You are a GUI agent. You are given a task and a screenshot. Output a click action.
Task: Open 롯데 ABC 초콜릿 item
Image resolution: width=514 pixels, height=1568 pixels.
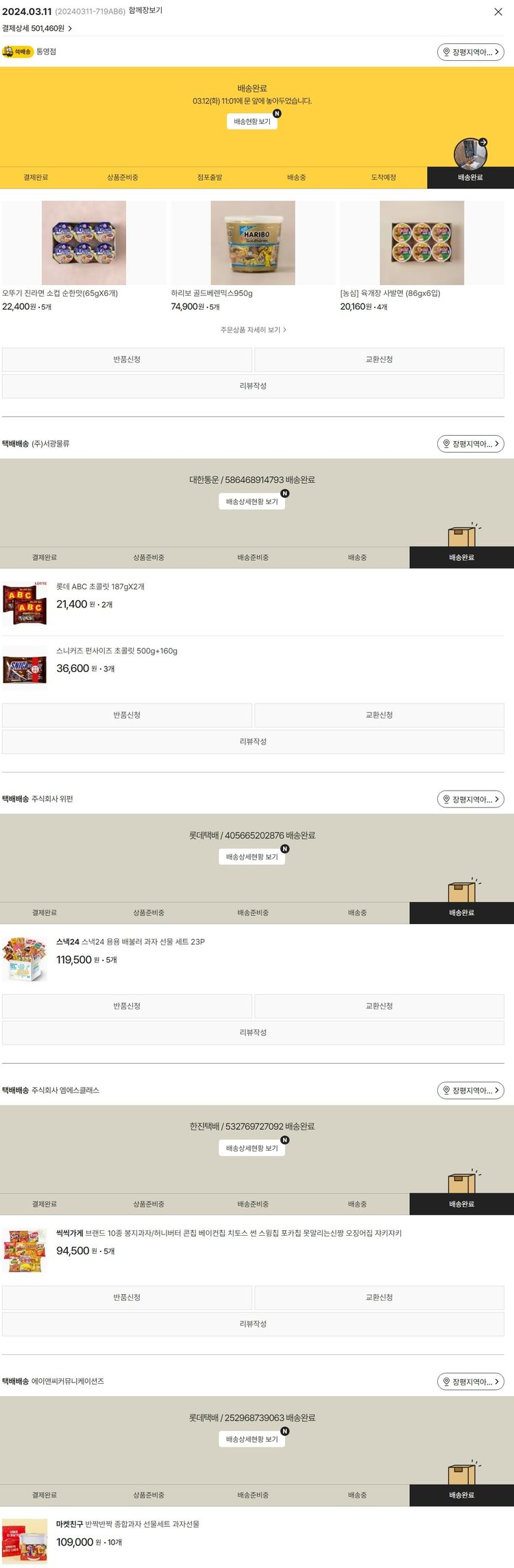coord(100,587)
